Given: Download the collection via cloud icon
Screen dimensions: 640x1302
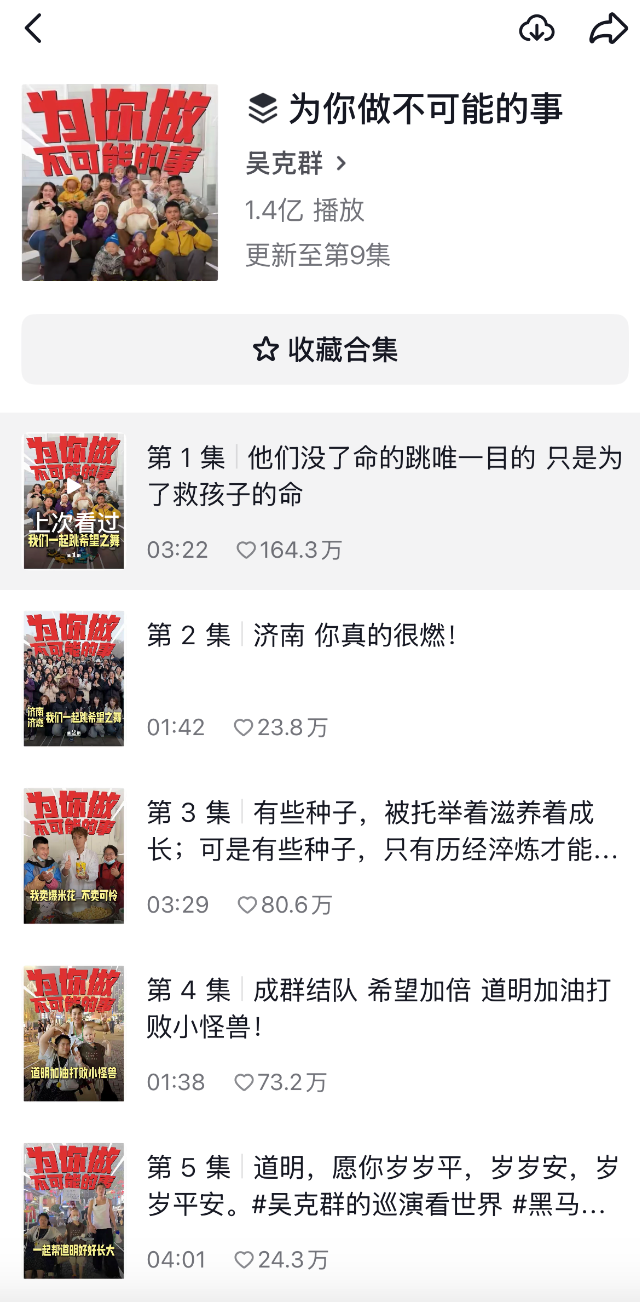Looking at the screenshot, I should click(537, 29).
